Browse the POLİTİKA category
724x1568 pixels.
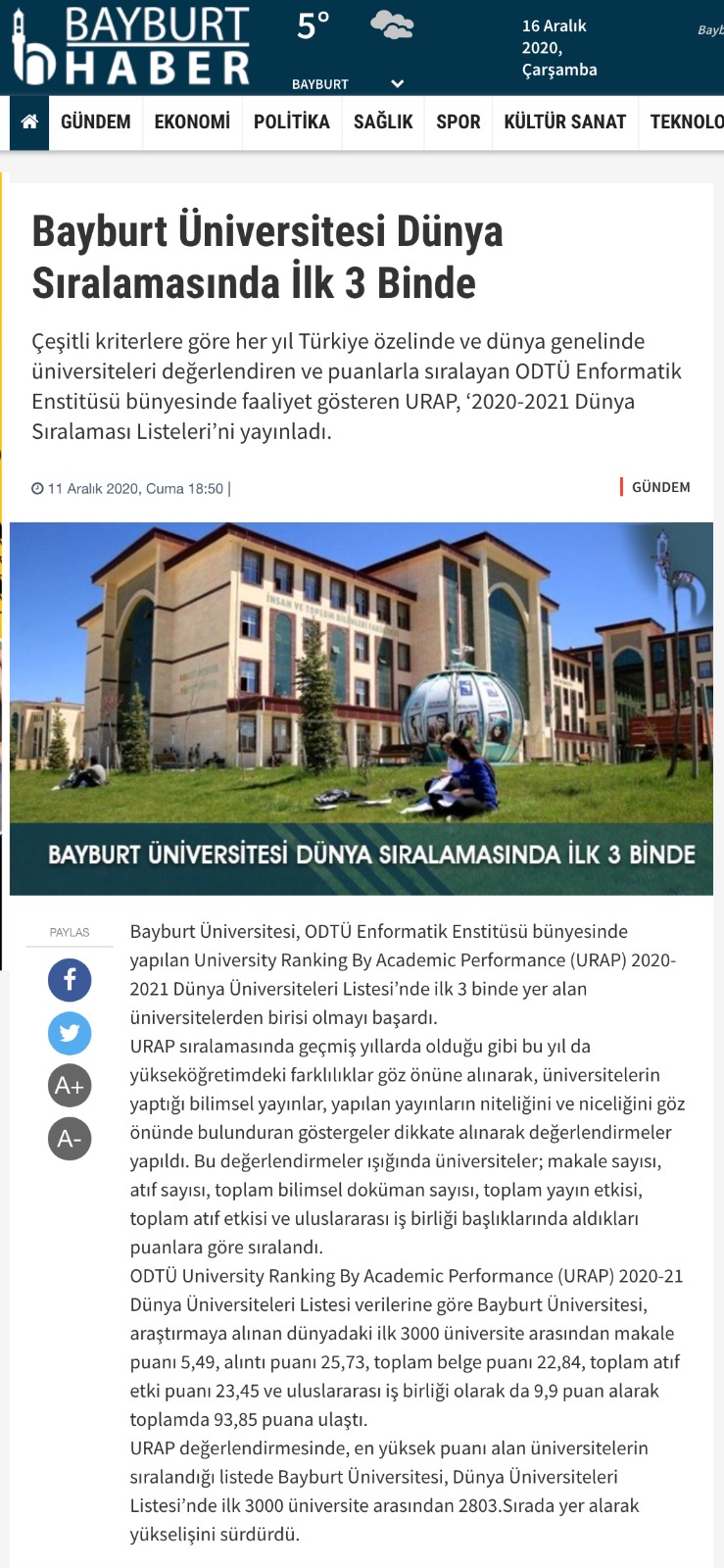[292, 122]
